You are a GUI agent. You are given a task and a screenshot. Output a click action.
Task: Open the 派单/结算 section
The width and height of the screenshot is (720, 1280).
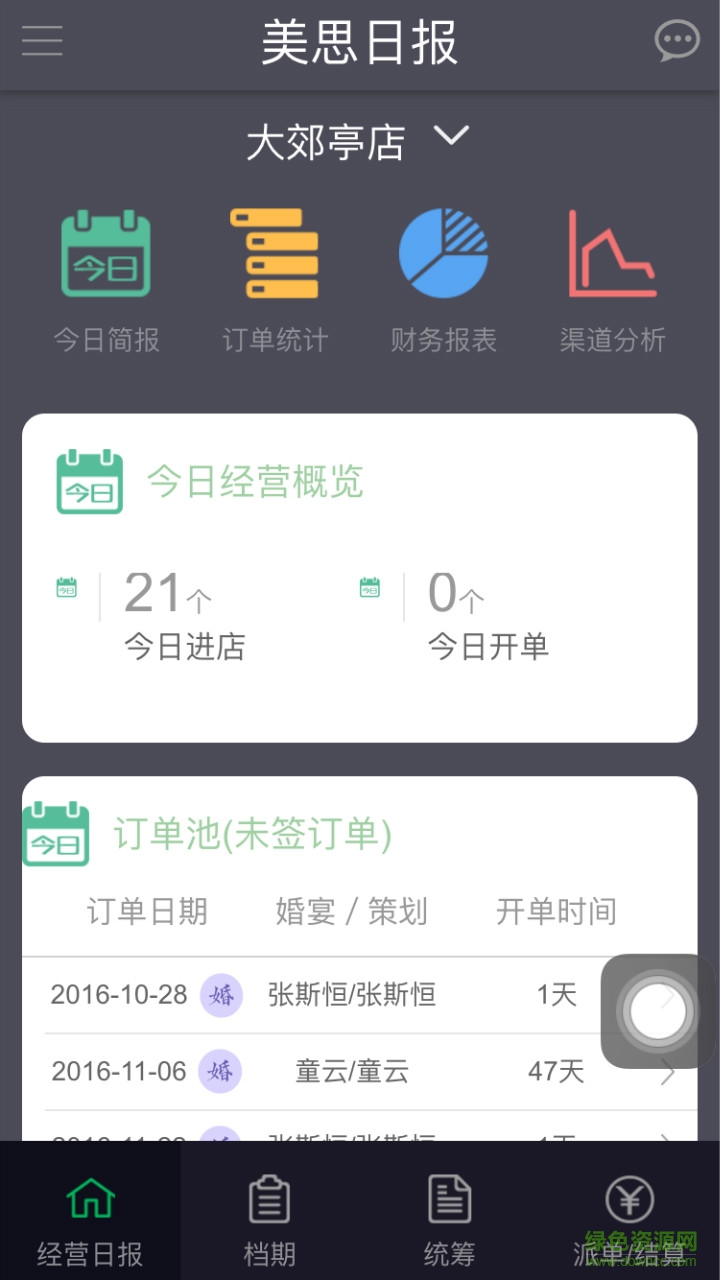(x=629, y=1215)
